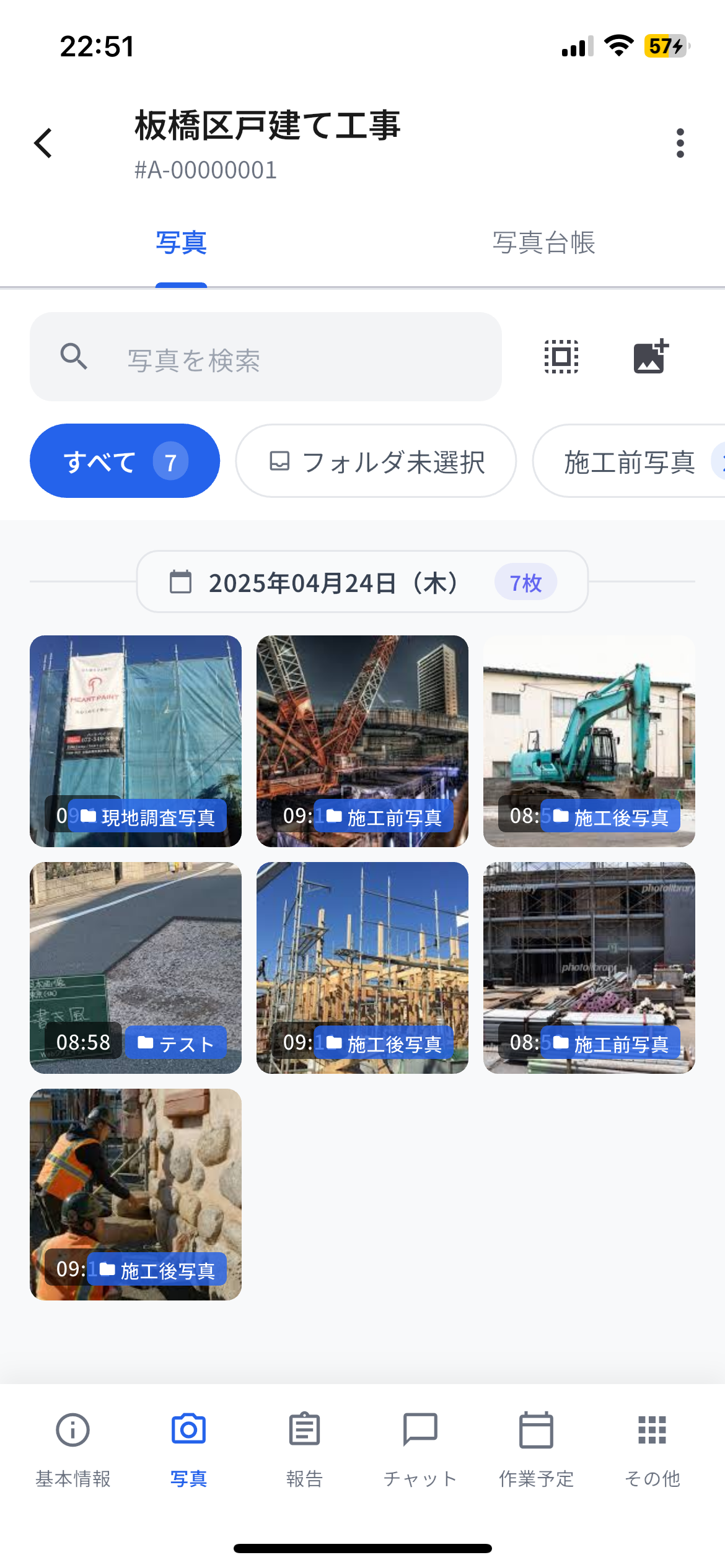Screen dimensions: 725x1568
Task: Select the photo multi-select icon
Action: pos(561,357)
